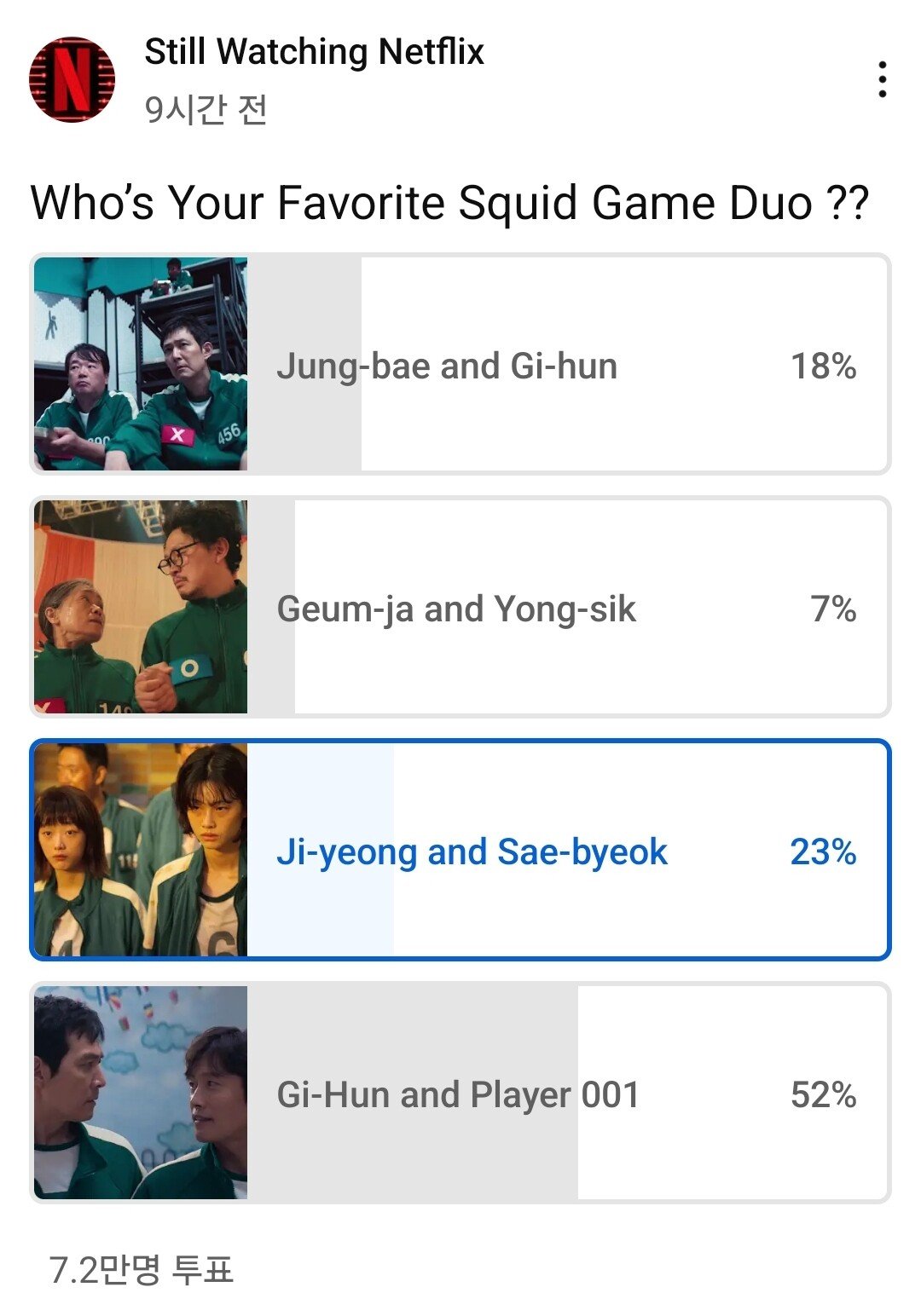Screen dimensions: 921x1316
Task: Open the Still Watching Netflix channel avatar
Action: [x=72, y=79]
